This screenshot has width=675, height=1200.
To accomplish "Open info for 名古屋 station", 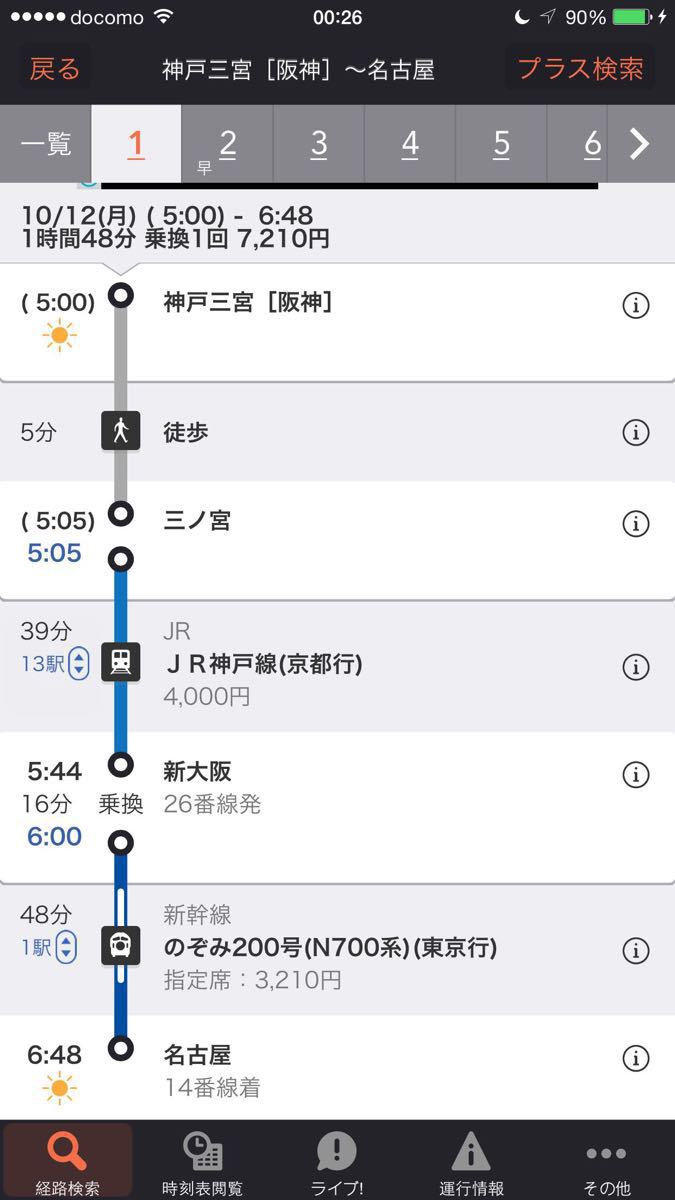I will pyautogui.click(x=636, y=1058).
